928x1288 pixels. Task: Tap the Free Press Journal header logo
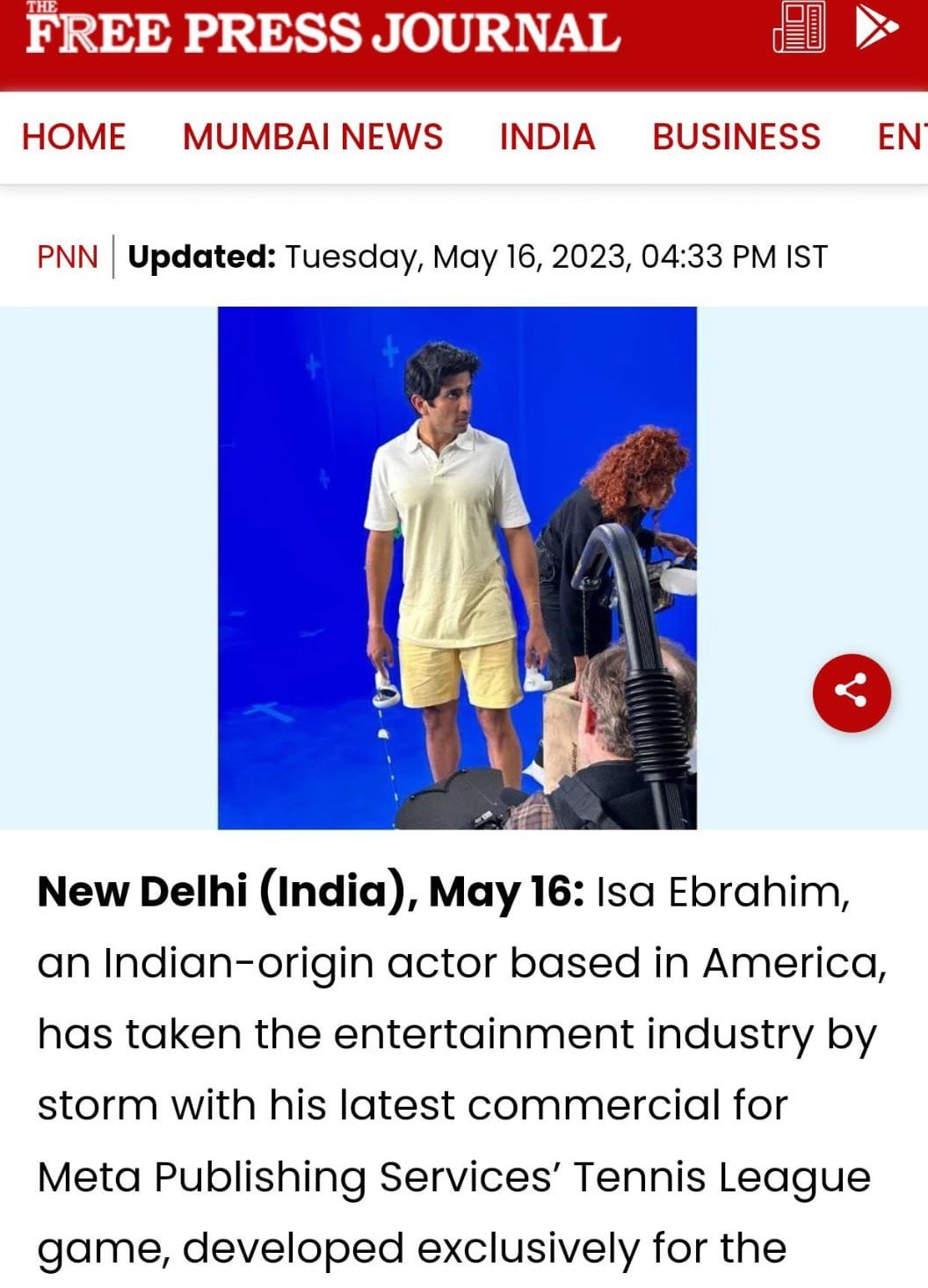coord(322,32)
